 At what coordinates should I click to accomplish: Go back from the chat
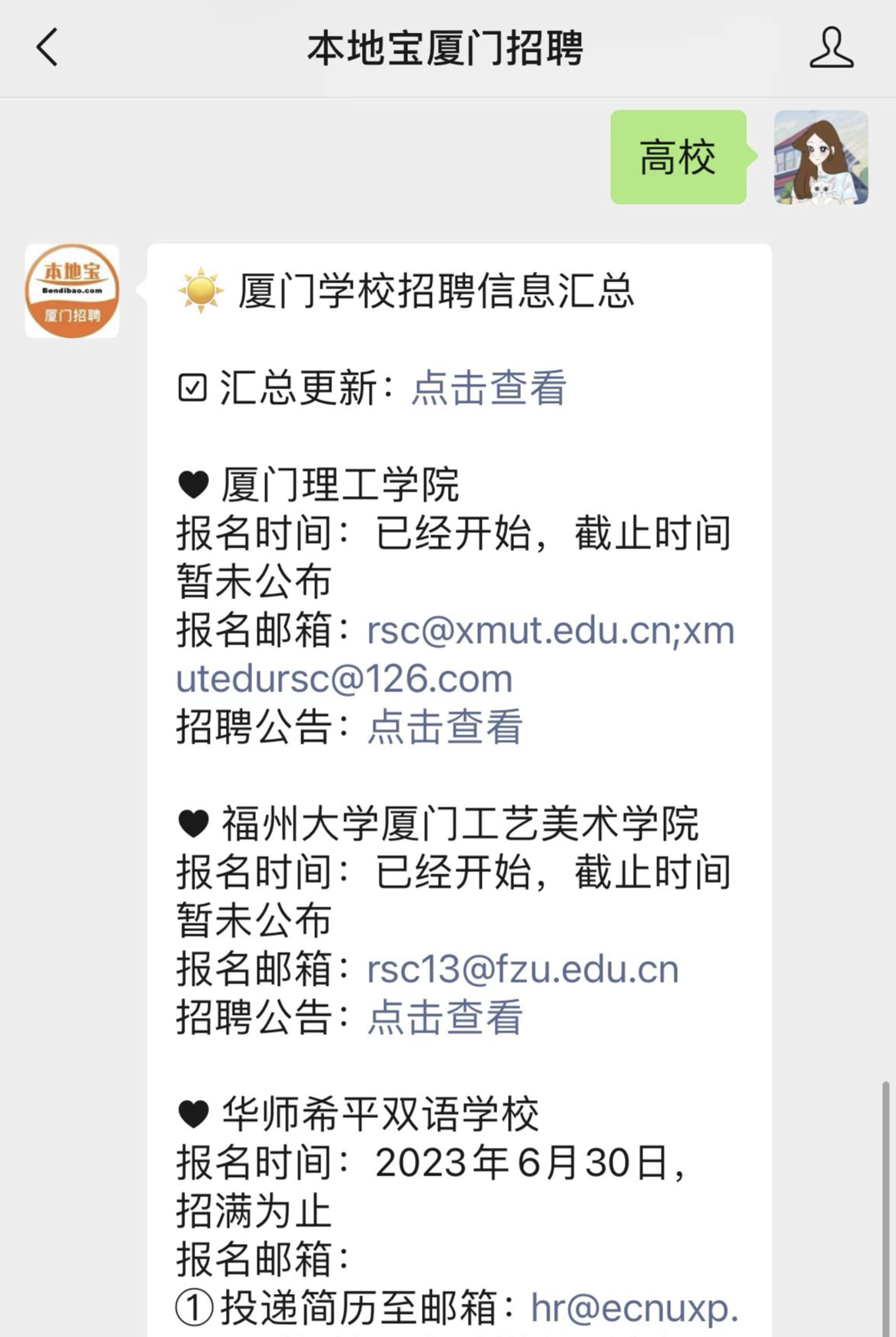48,48
